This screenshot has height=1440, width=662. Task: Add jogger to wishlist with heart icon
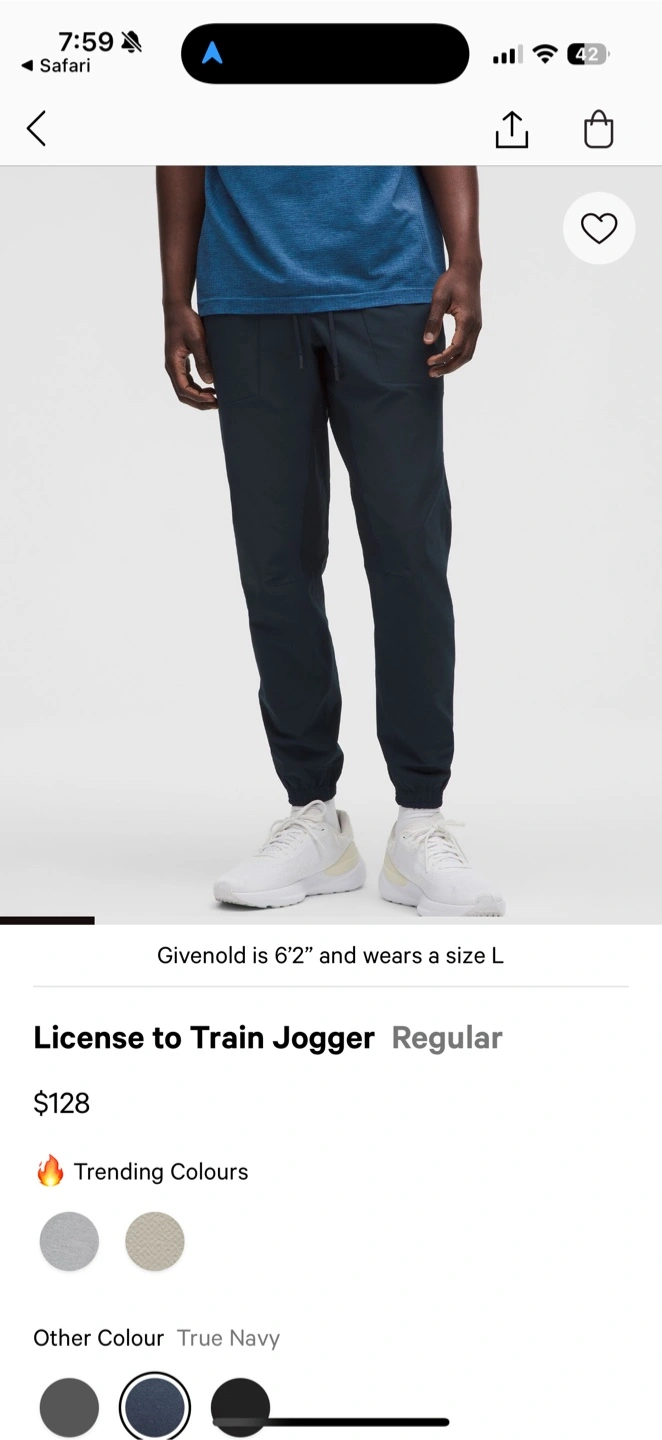click(x=599, y=229)
